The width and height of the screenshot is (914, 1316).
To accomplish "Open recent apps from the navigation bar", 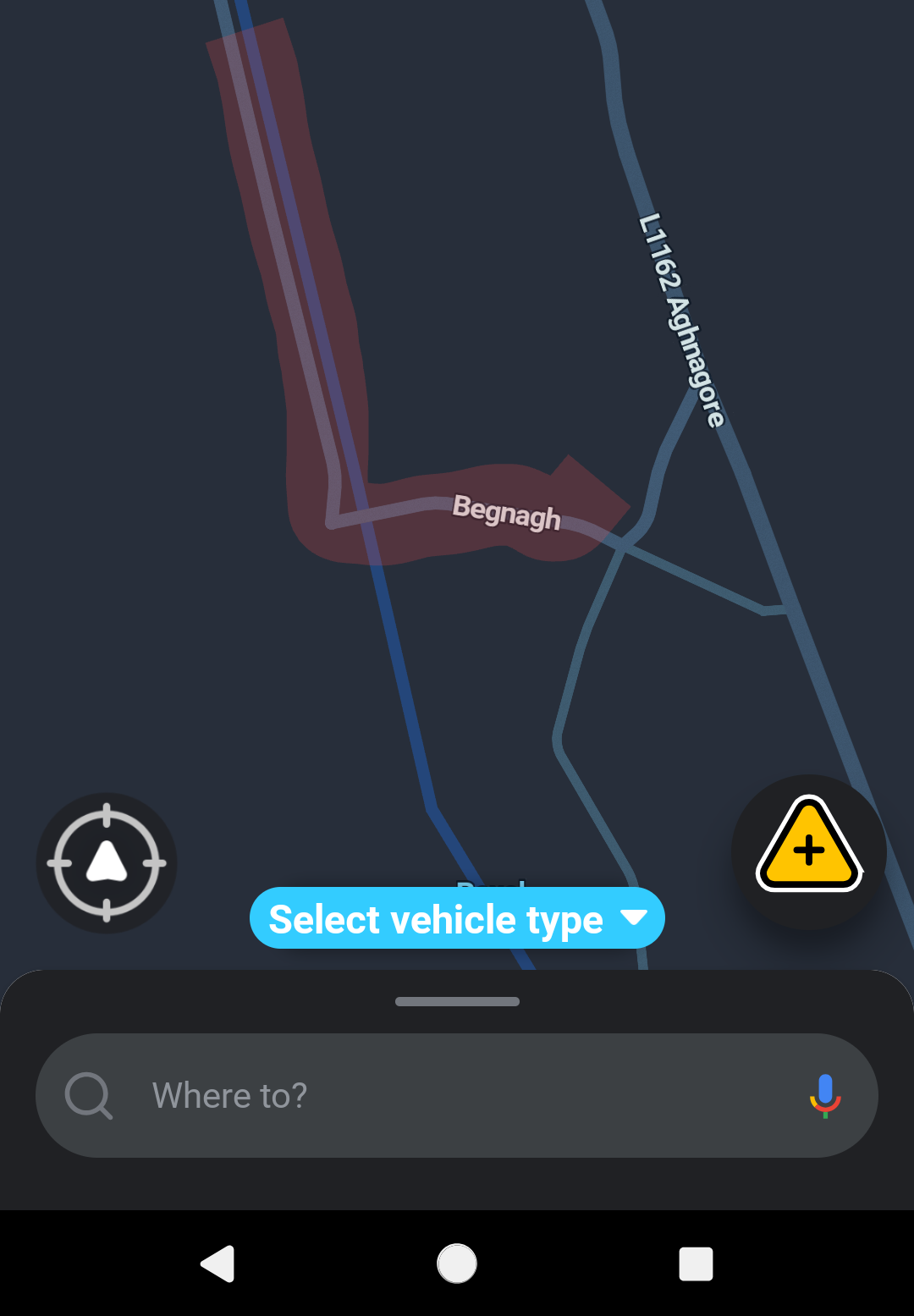I will pos(696,1264).
